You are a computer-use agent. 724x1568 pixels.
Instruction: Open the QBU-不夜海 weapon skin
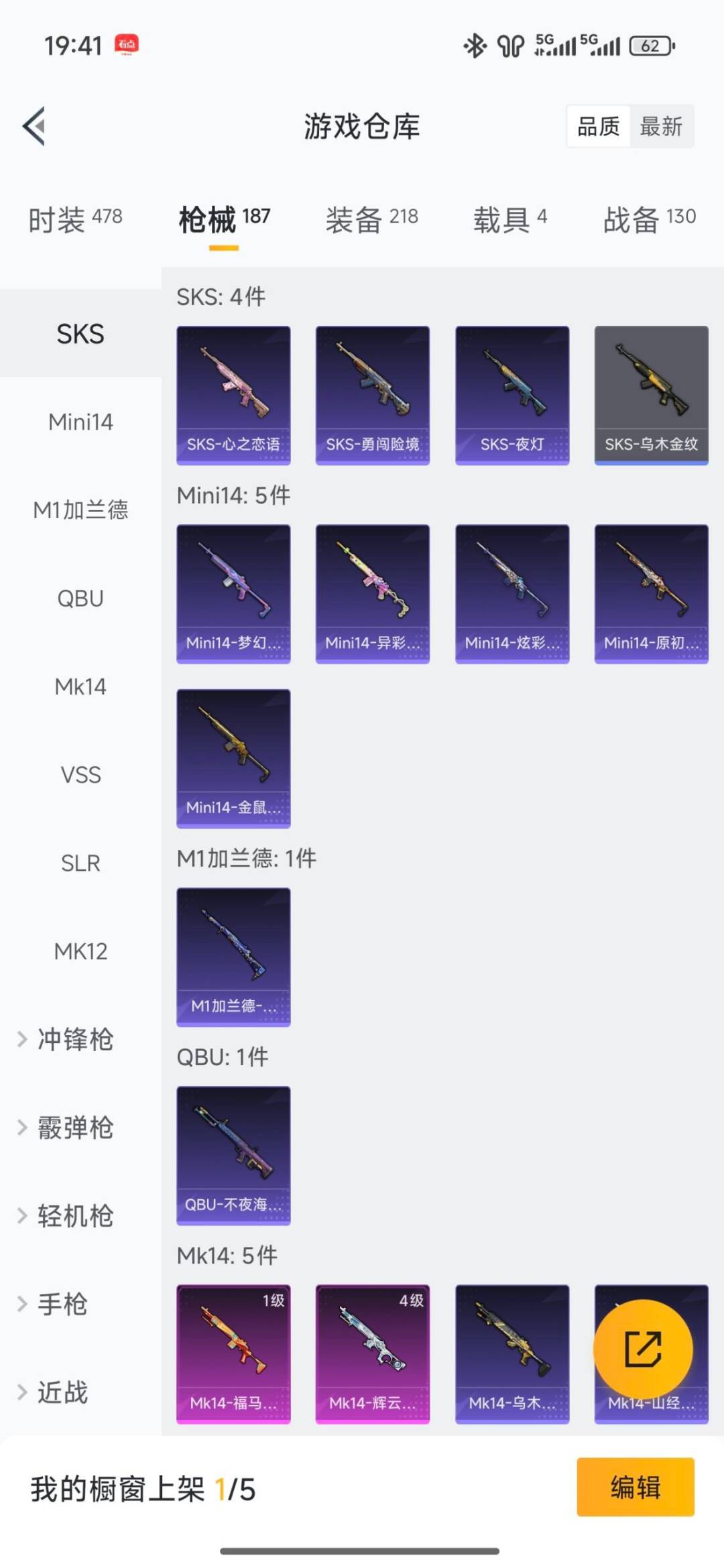click(233, 1153)
